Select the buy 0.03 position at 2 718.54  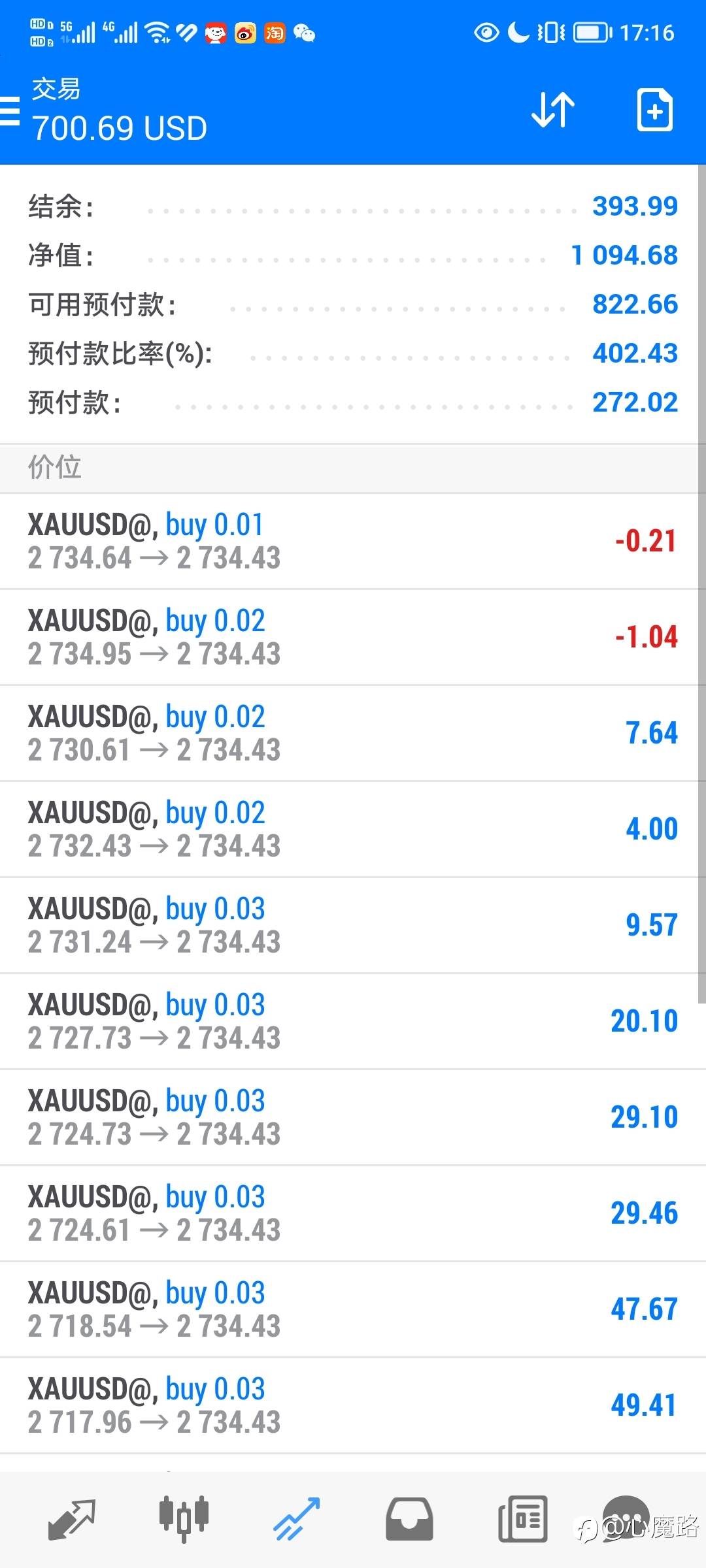pyautogui.click(x=353, y=1309)
